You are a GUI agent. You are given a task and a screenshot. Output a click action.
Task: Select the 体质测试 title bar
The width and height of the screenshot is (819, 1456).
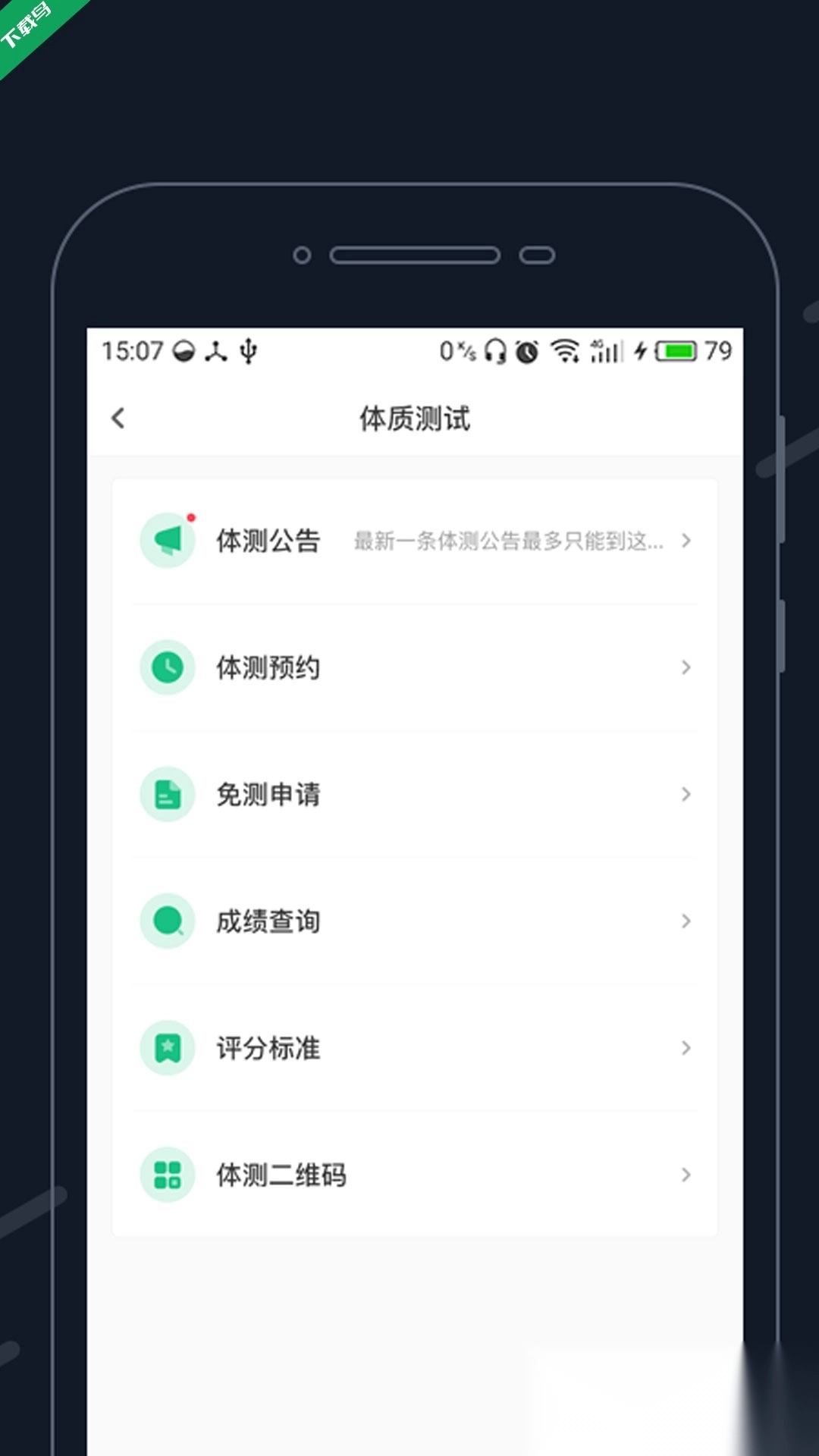click(415, 418)
